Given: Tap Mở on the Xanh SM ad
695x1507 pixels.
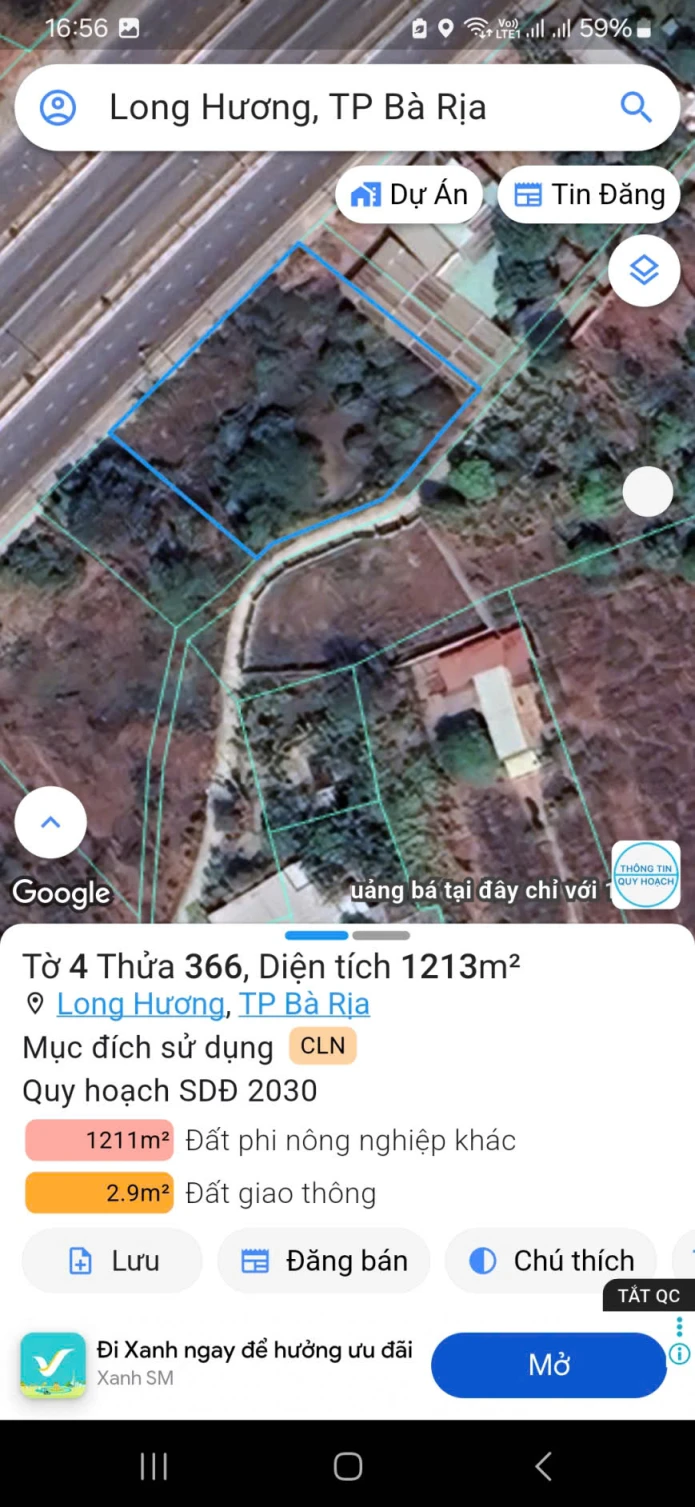Looking at the screenshot, I should [549, 1365].
